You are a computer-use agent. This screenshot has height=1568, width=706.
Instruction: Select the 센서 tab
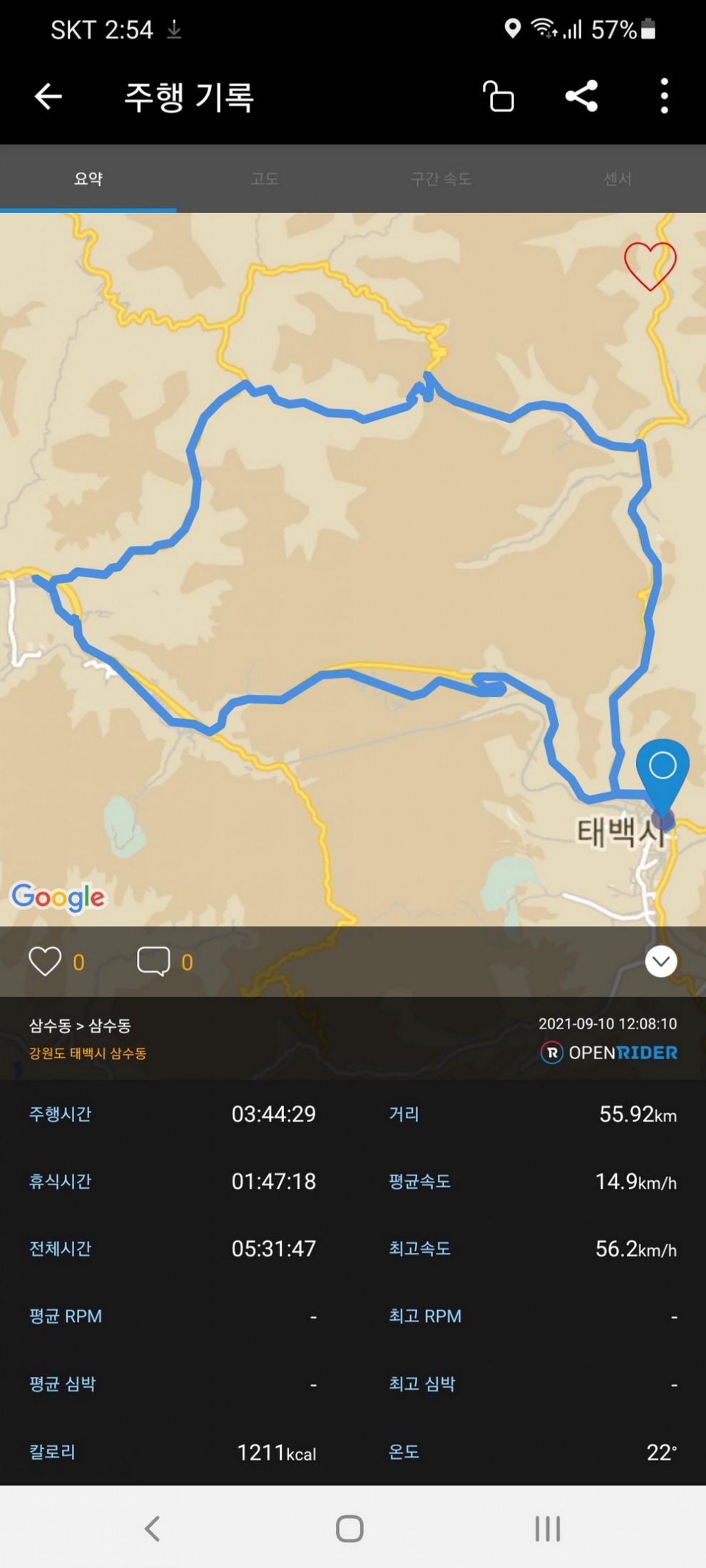618,179
